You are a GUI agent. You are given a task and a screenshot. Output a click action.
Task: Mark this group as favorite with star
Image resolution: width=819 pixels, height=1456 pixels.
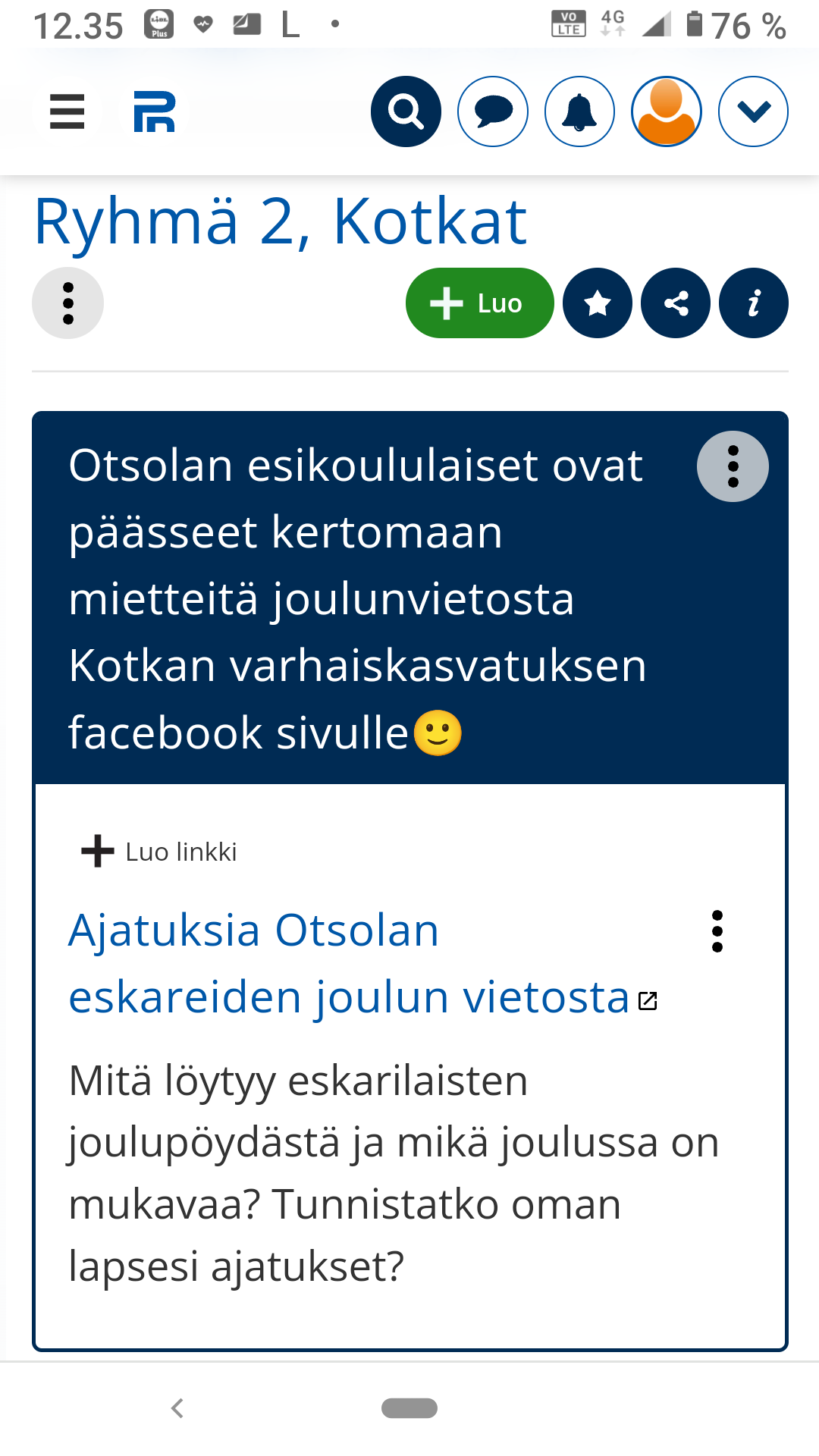(x=598, y=303)
